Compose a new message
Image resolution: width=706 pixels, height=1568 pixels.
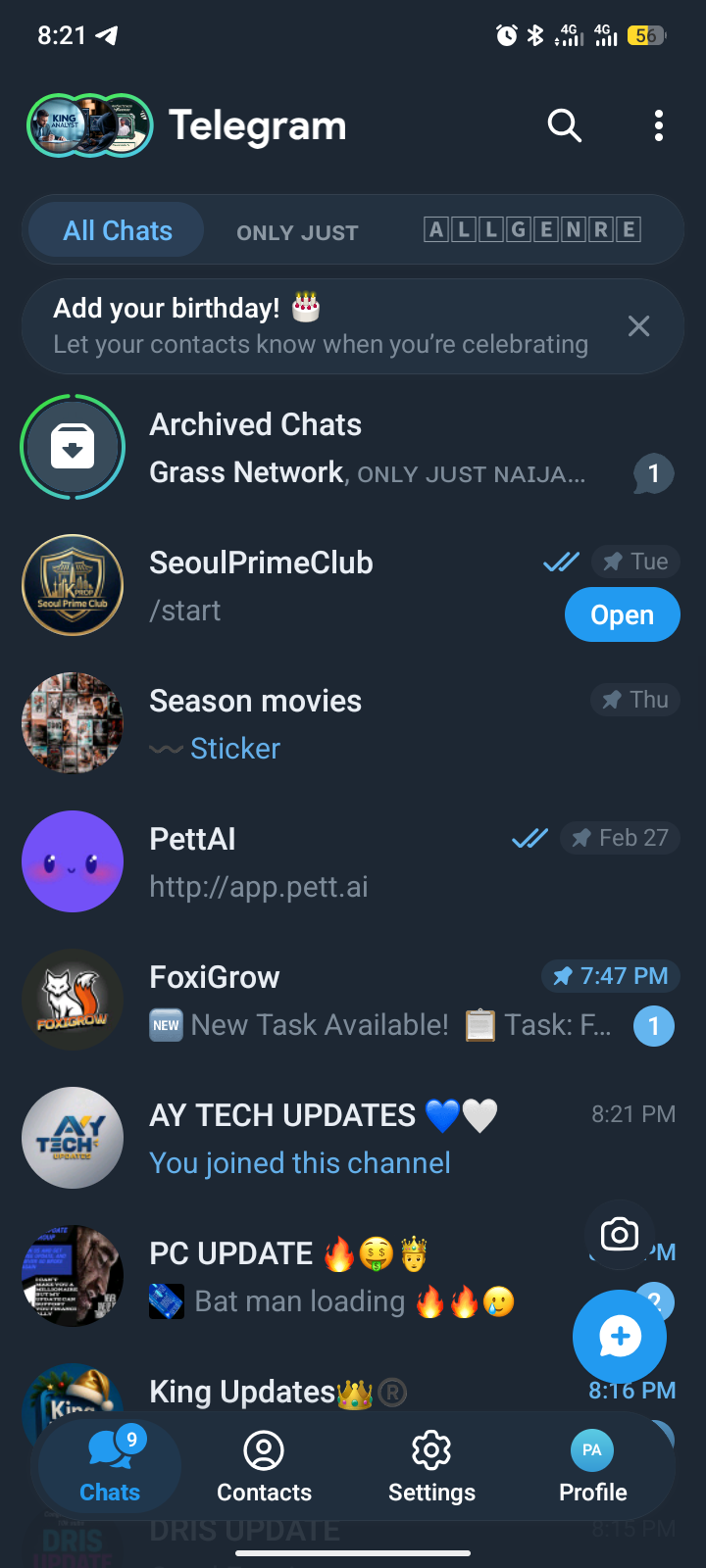[x=620, y=1337]
